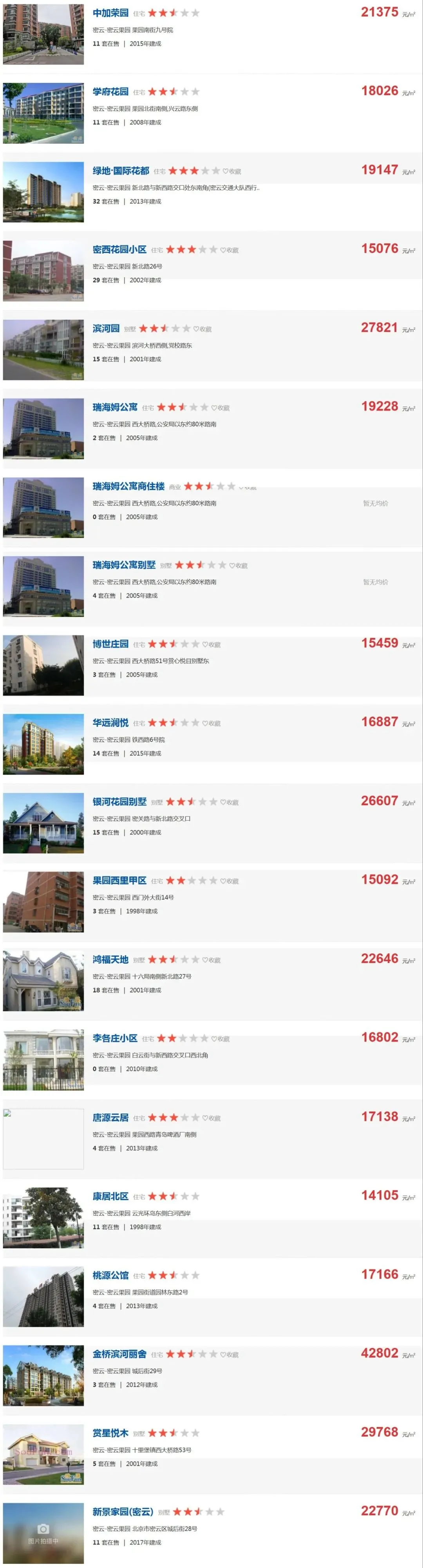View the 新景家园(密云) listing

(x=123, y=1512)
